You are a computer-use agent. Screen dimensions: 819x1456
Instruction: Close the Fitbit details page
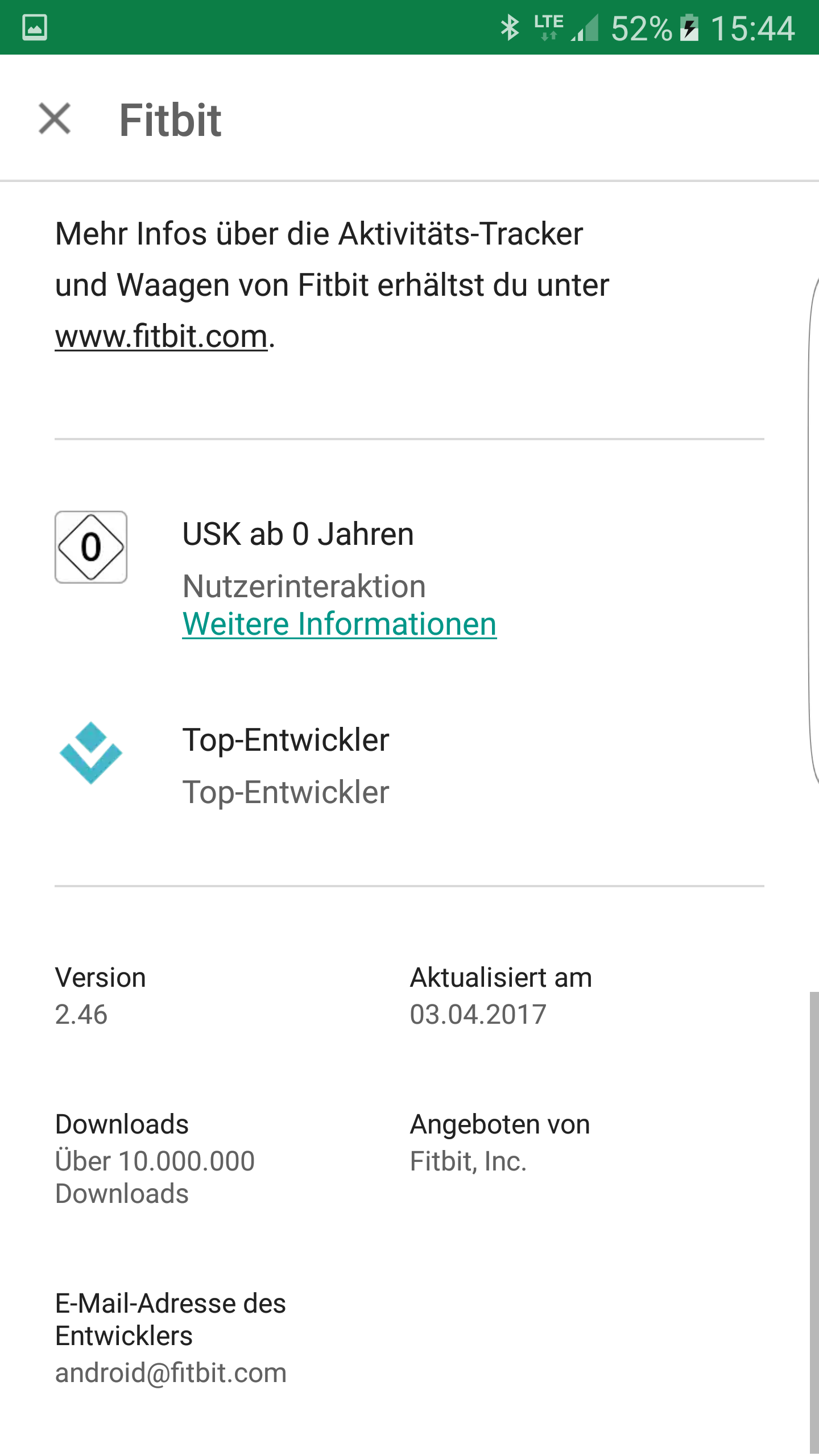point(55,119)
